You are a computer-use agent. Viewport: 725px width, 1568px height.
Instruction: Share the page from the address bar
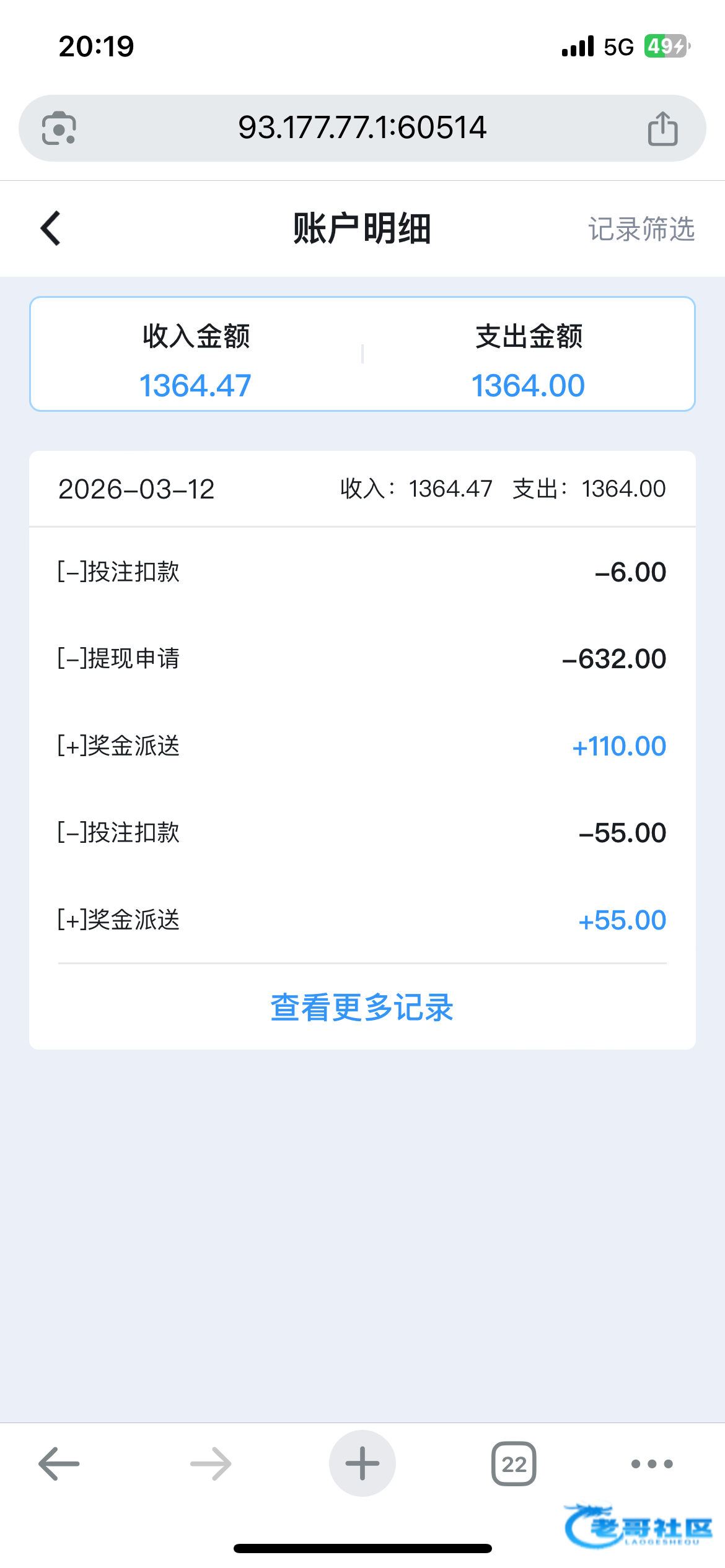[662, 128]
